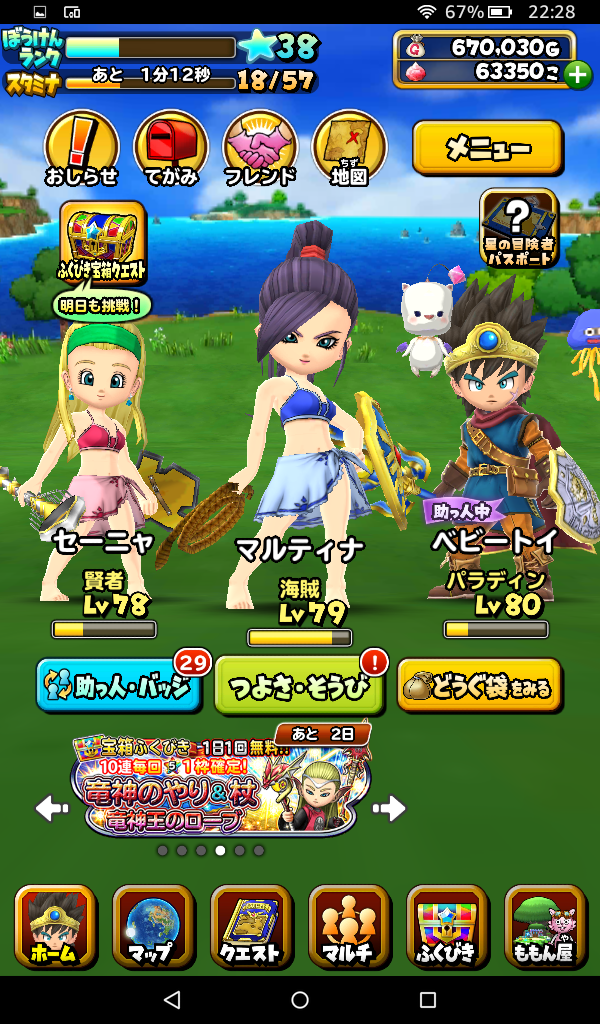Switch to the クエスト tab
This screenshot has width=600, height=1024.
(x=250, y=925)
